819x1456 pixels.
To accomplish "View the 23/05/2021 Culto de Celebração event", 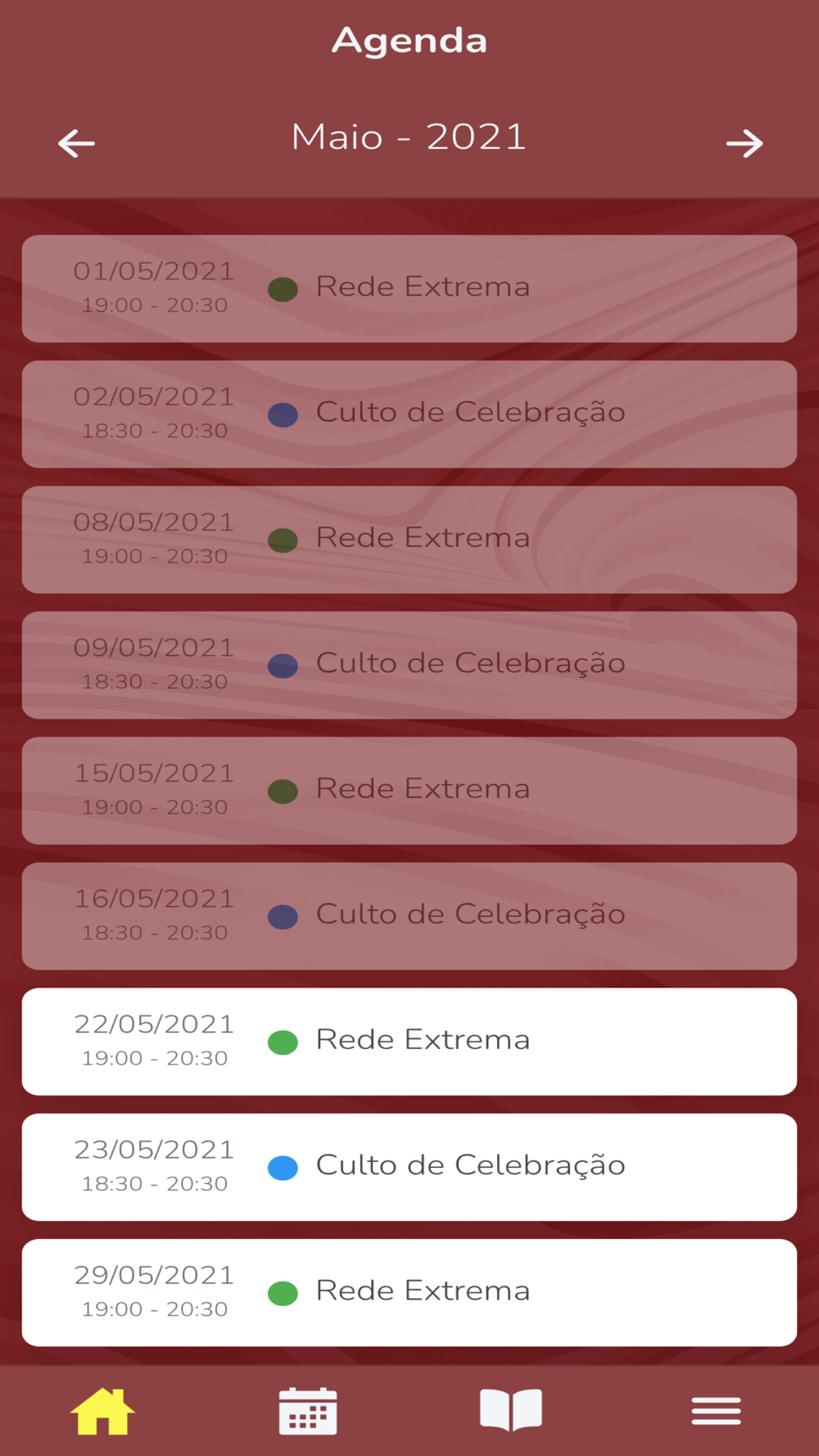I will 409,1167.
